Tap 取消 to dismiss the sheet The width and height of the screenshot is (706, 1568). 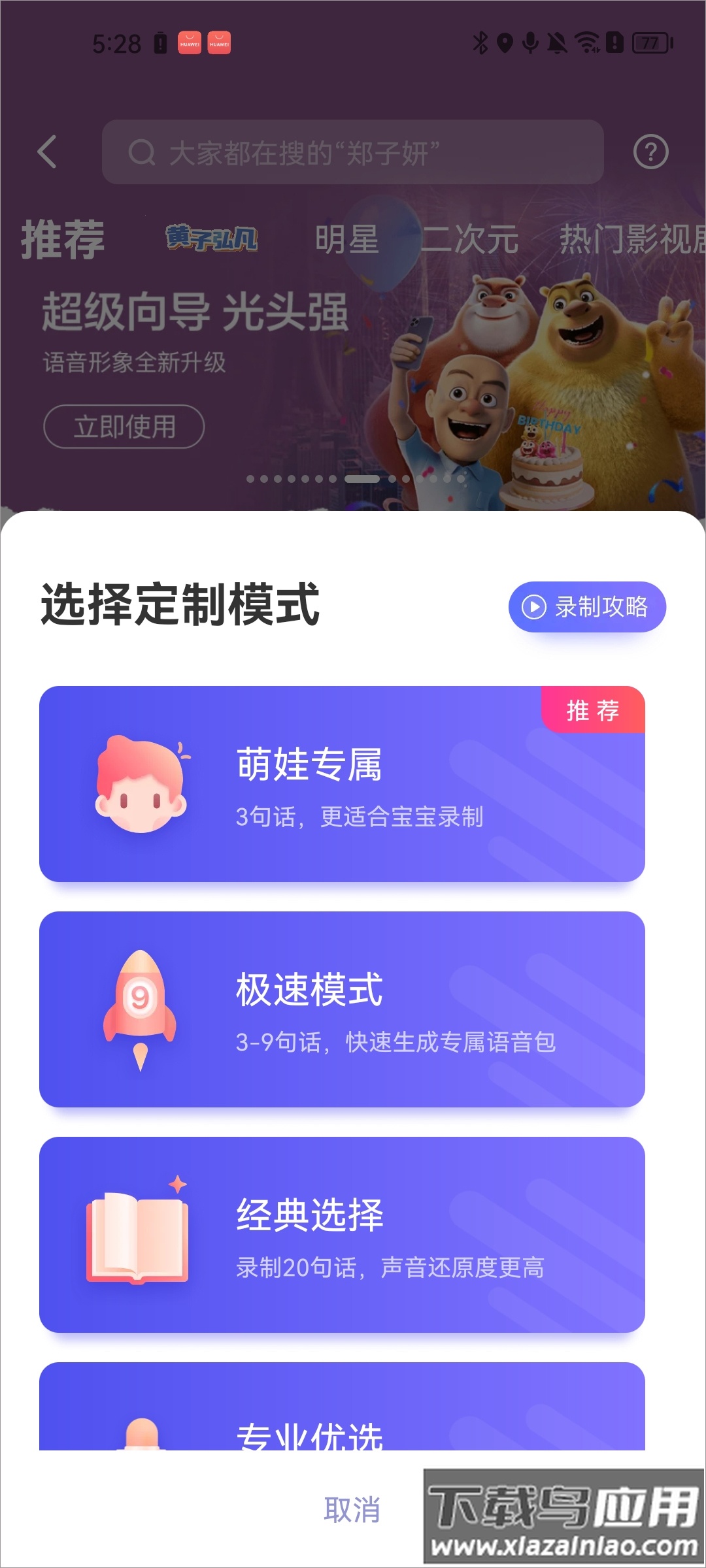pos(352,1510)
